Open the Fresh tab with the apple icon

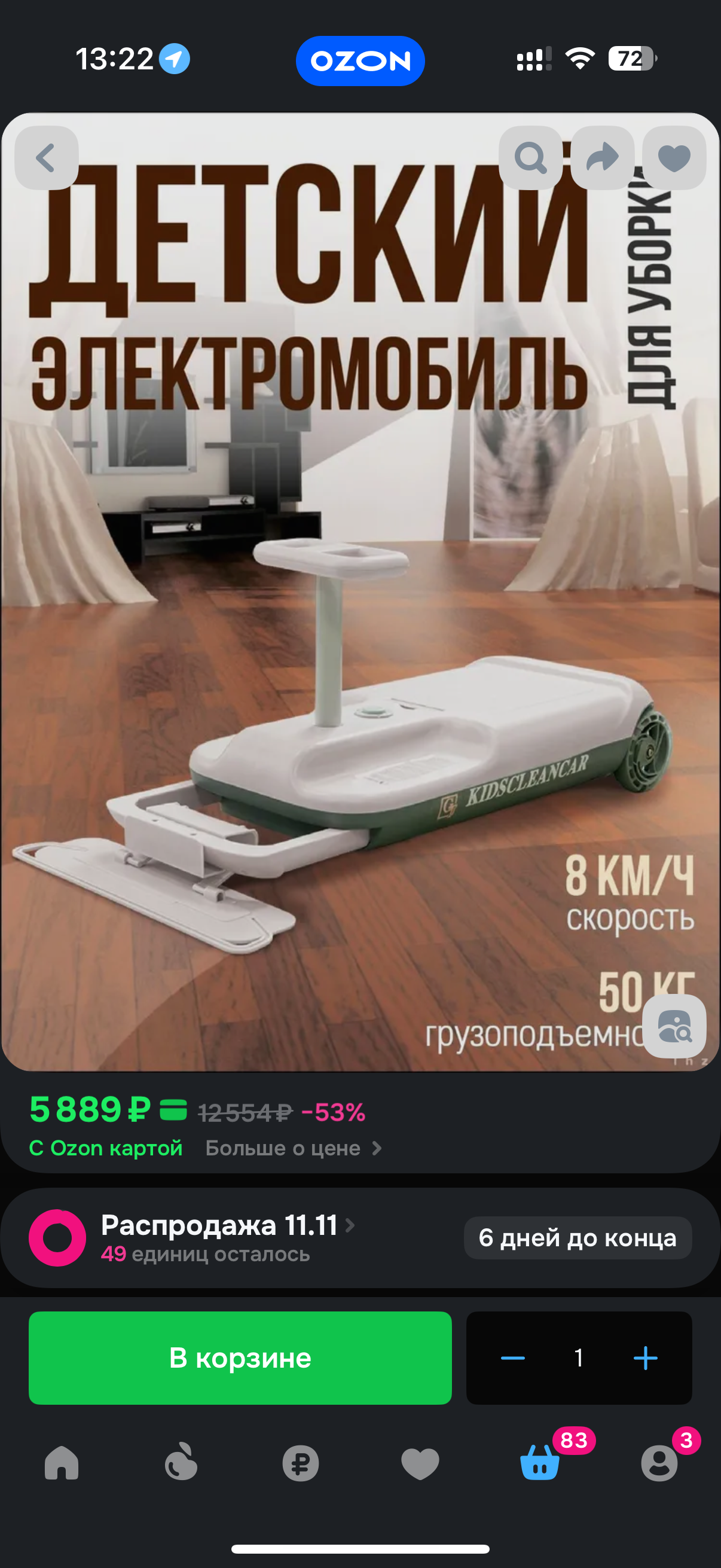[x=181, y=1463]
